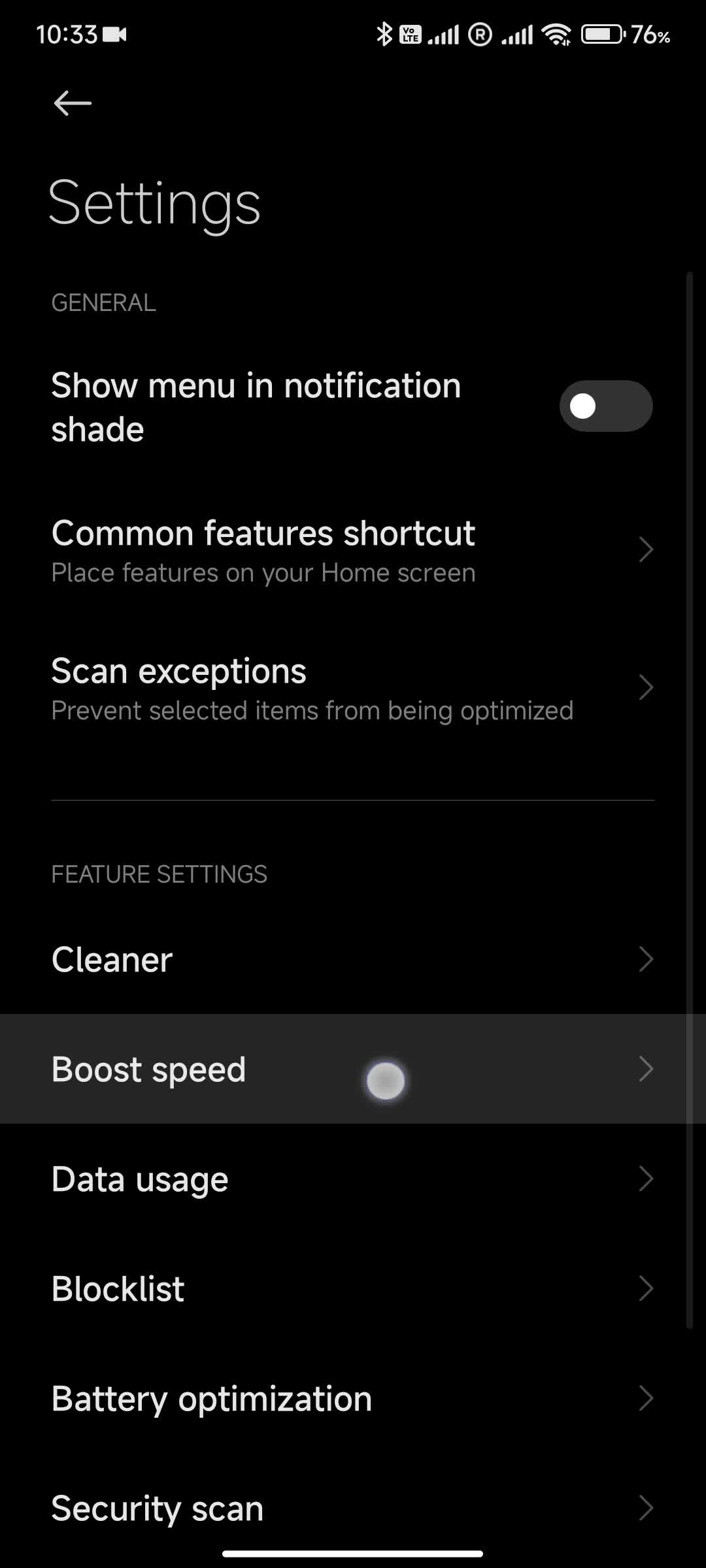
Task: Open Battery optimization settings
Action: tap(353, 1398)
